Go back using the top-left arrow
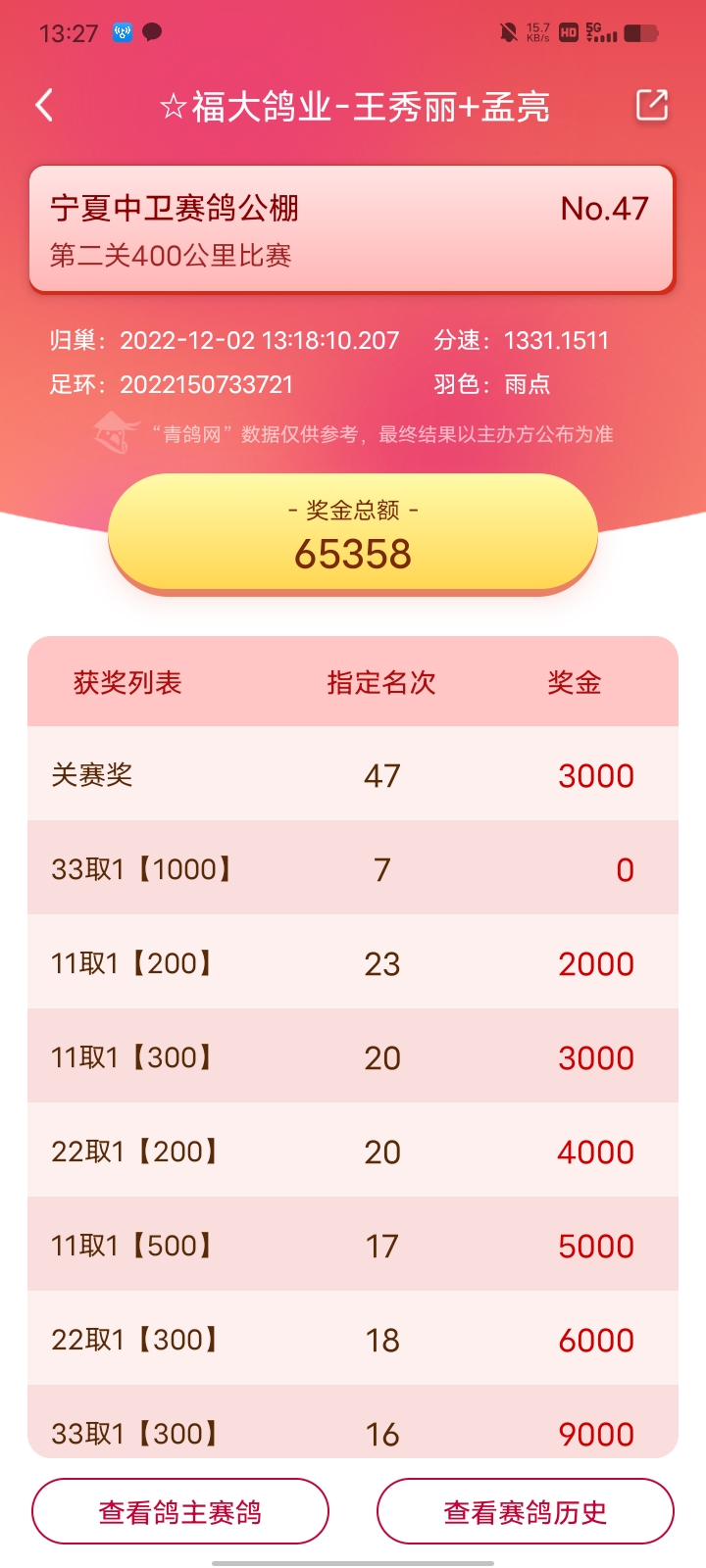Viewport: 706px width, 1568px height. (44, 106)
